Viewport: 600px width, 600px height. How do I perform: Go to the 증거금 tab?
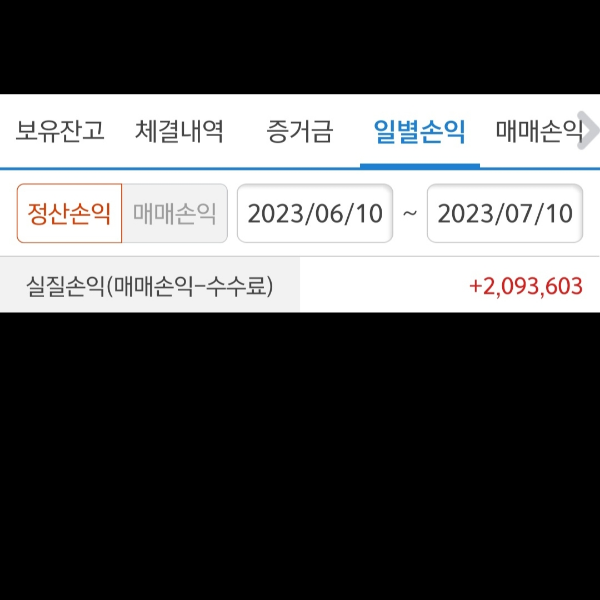(300, 131)
